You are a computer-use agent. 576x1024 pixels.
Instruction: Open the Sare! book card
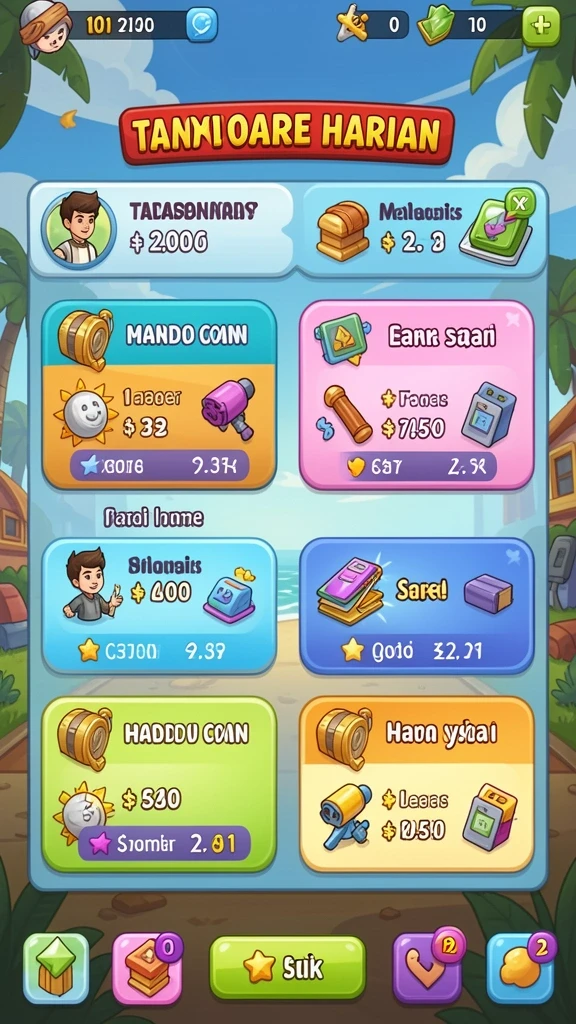[x=417, y=605]
